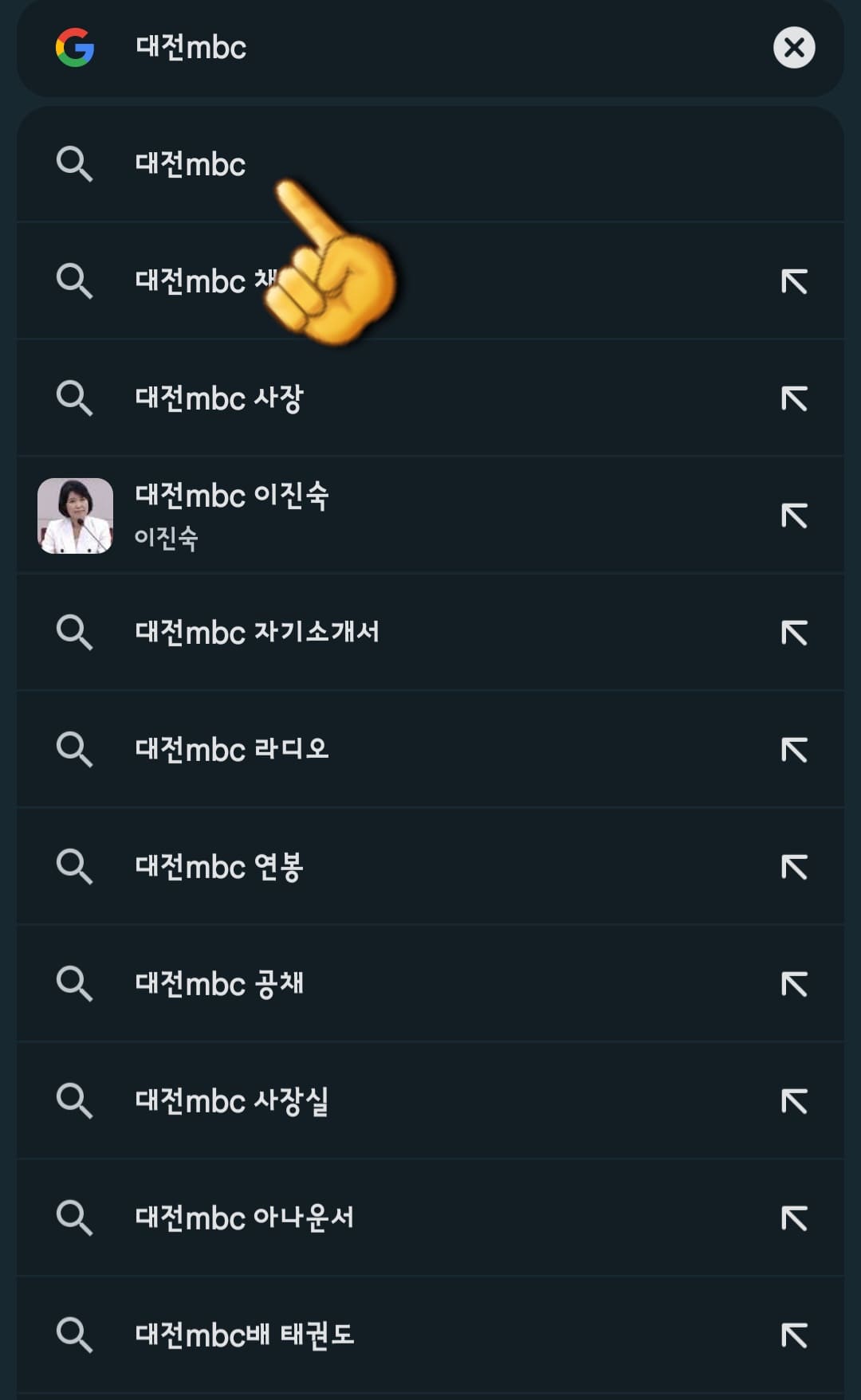Tap the arrow to insert 대전mbc배 태권도 suggestion
This screenshot has height=1400, width=861.
[792, 1334]
